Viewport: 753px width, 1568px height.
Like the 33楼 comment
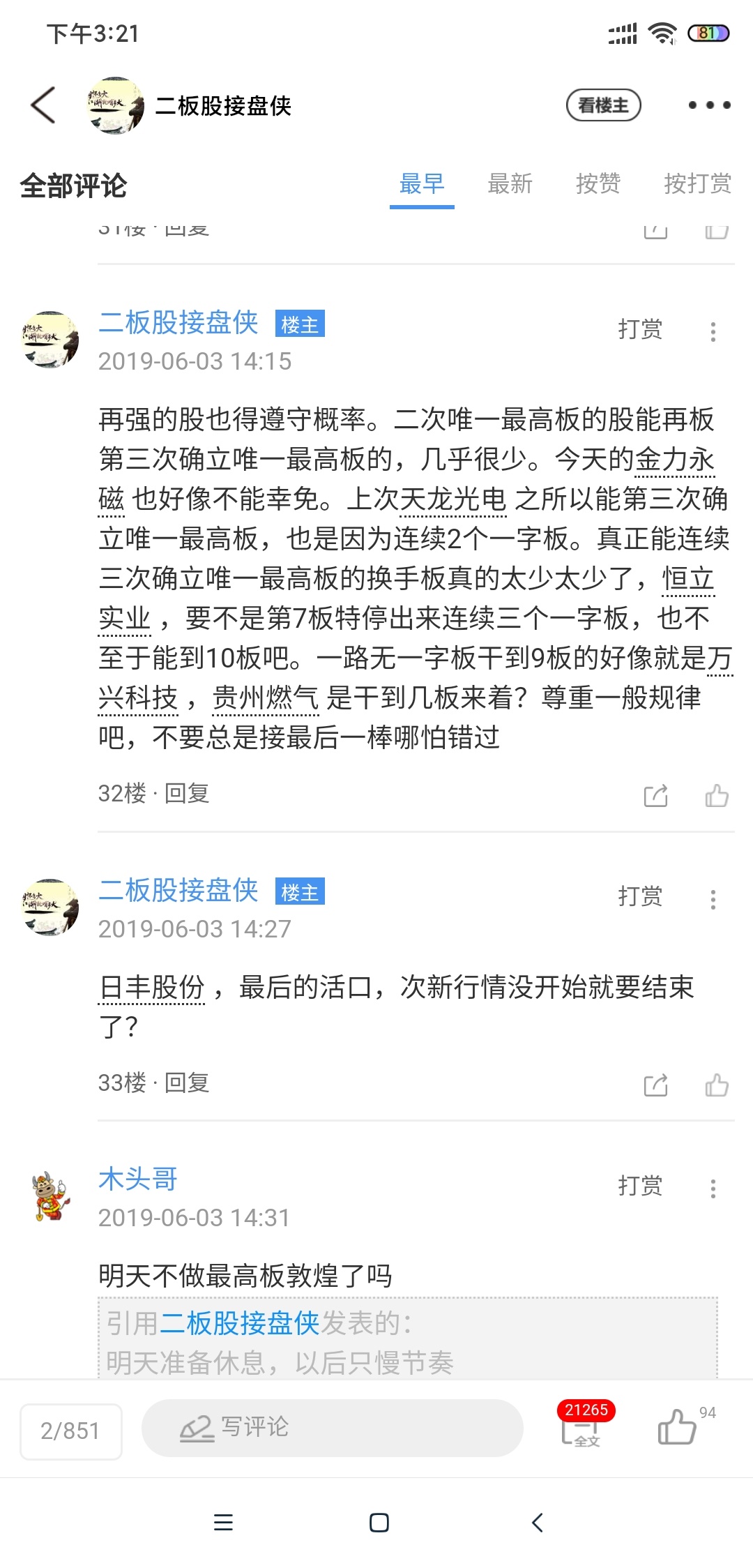click(x=717, y=1085)
